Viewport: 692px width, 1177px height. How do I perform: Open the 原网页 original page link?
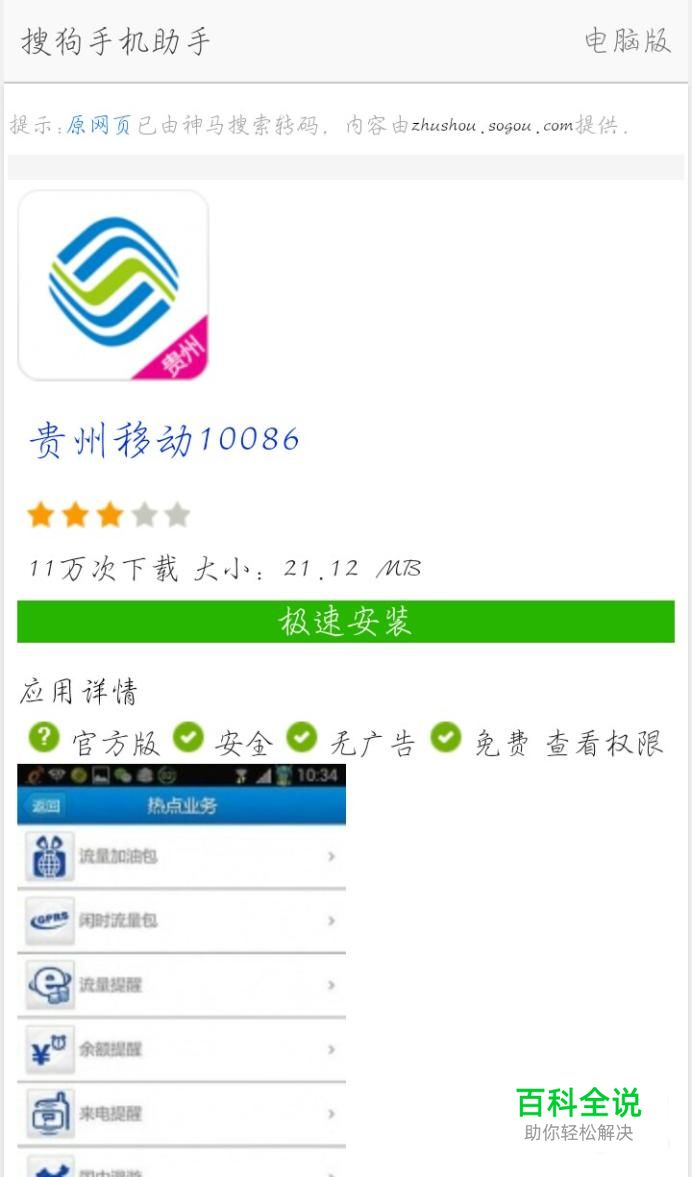[99, 126]
